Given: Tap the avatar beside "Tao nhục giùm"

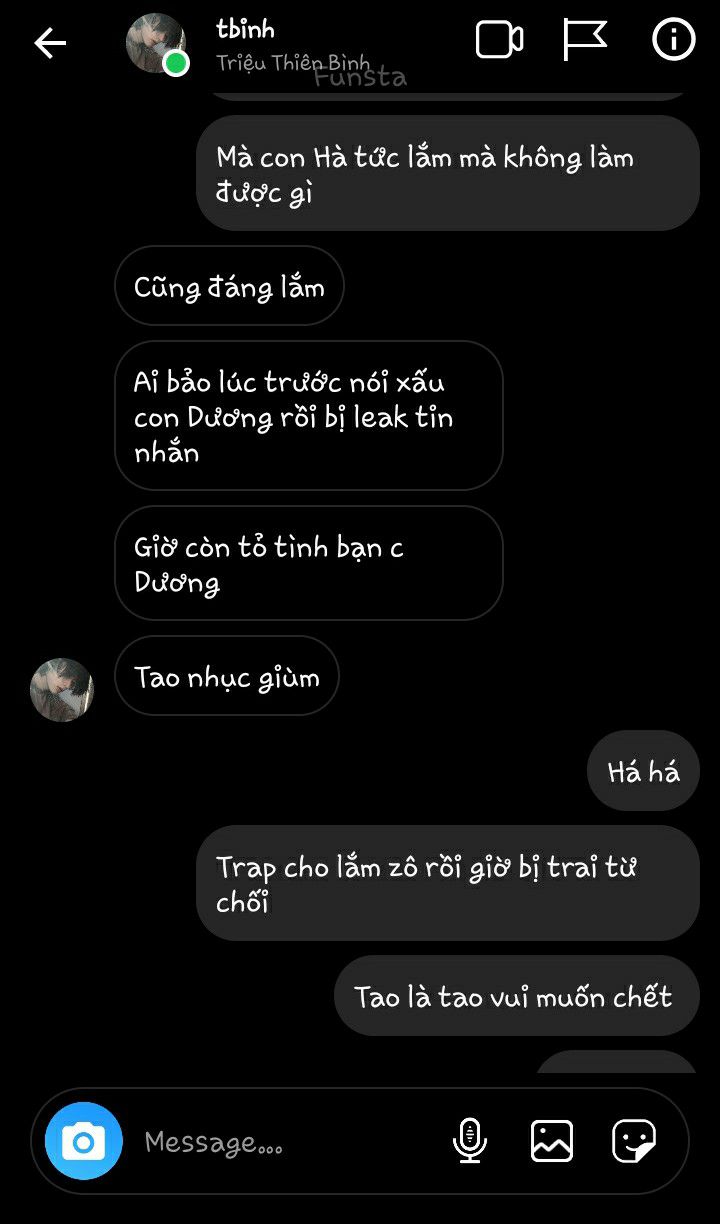Looking at the screenshot, I should point(62,689).
